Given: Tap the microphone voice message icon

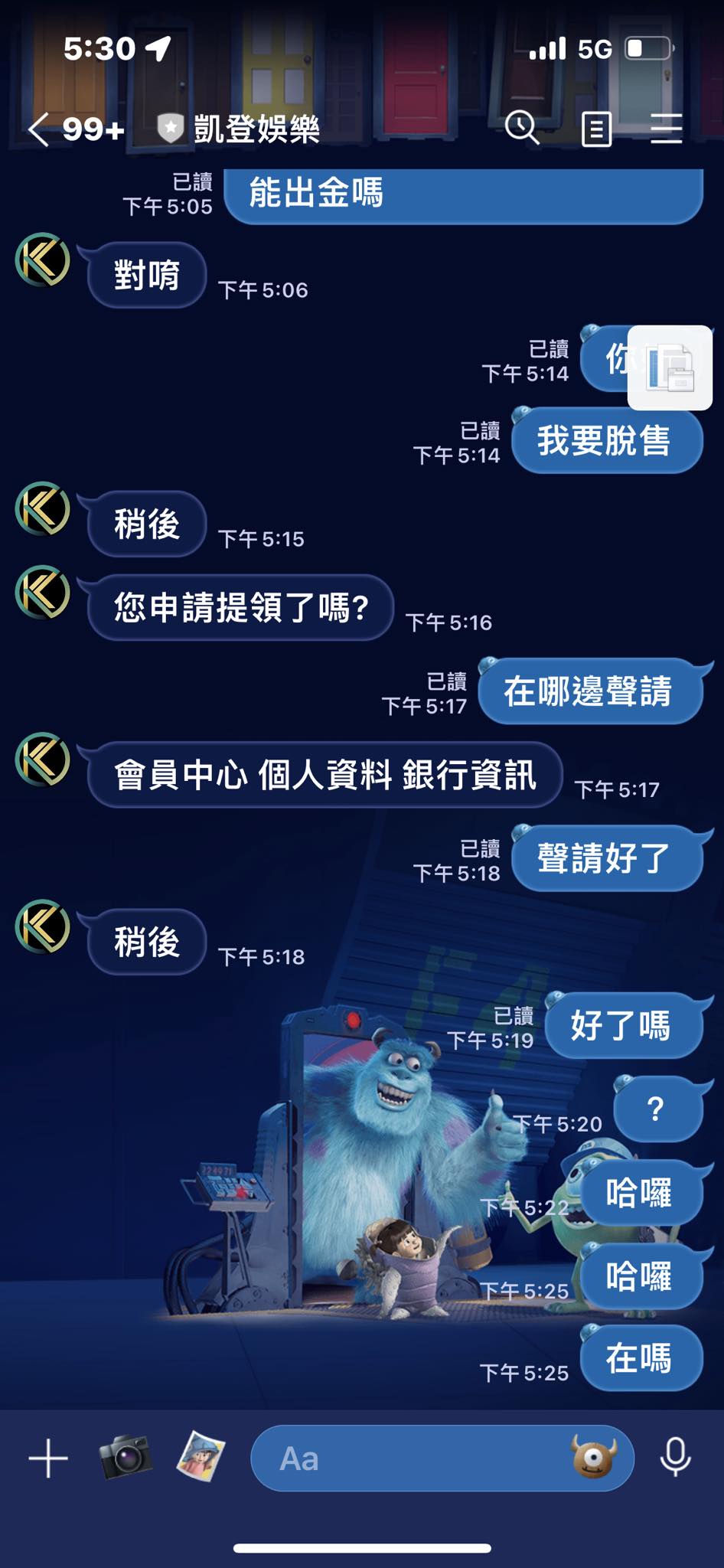Looking at the screenshot, I should tap(675, 1456).
